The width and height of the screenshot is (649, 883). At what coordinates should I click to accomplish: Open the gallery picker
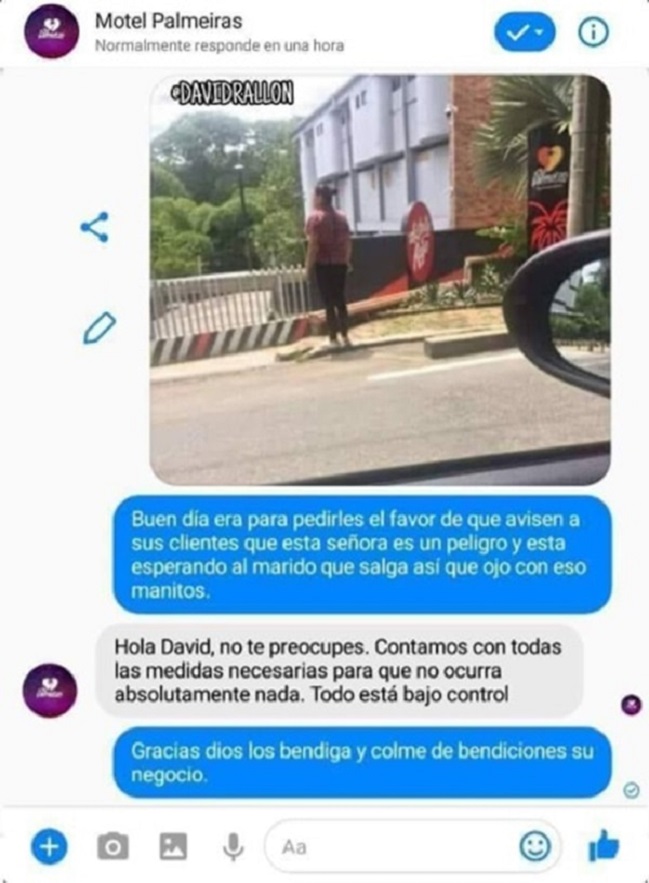[x=173, y=847]
